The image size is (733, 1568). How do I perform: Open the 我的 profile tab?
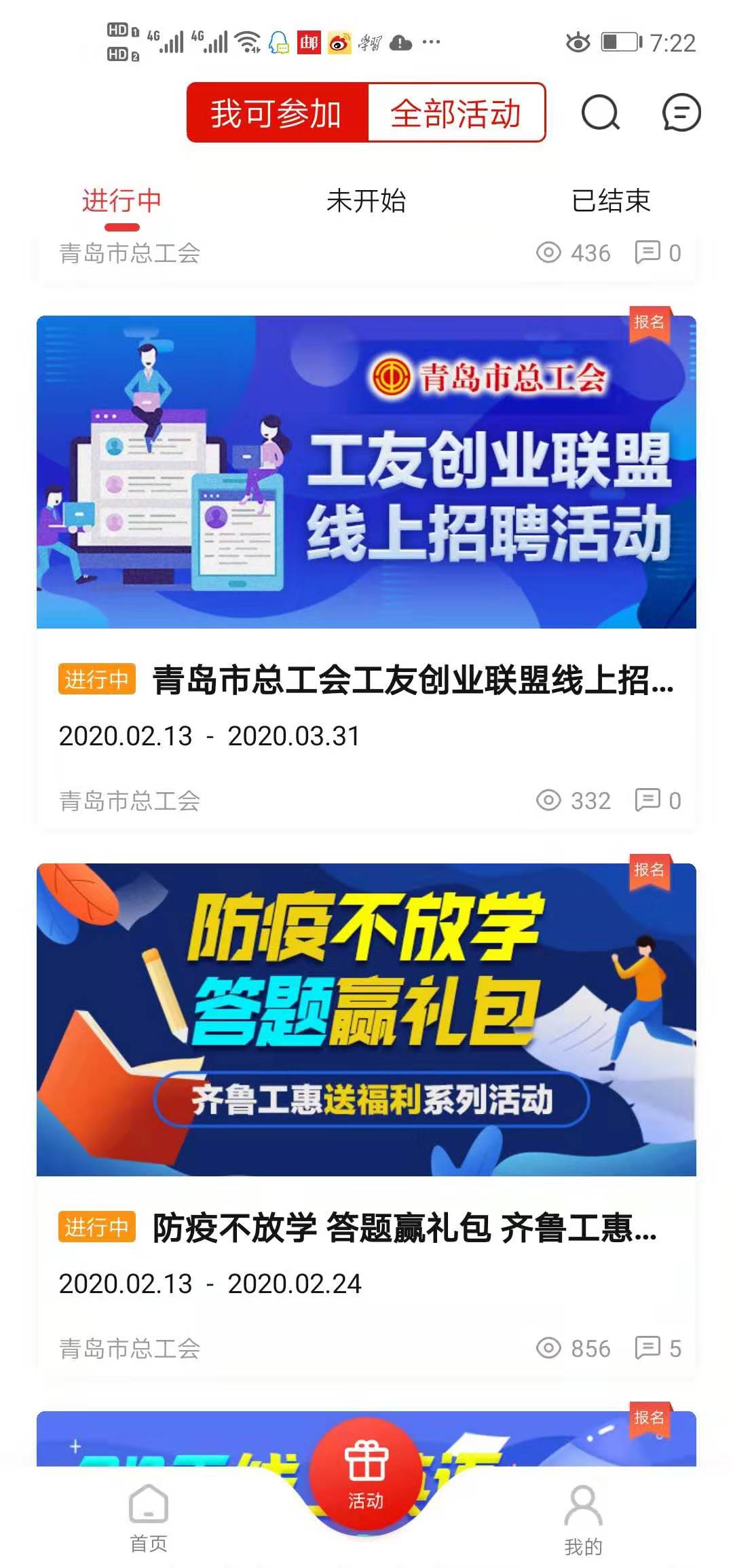click(x=583, y=1517)
